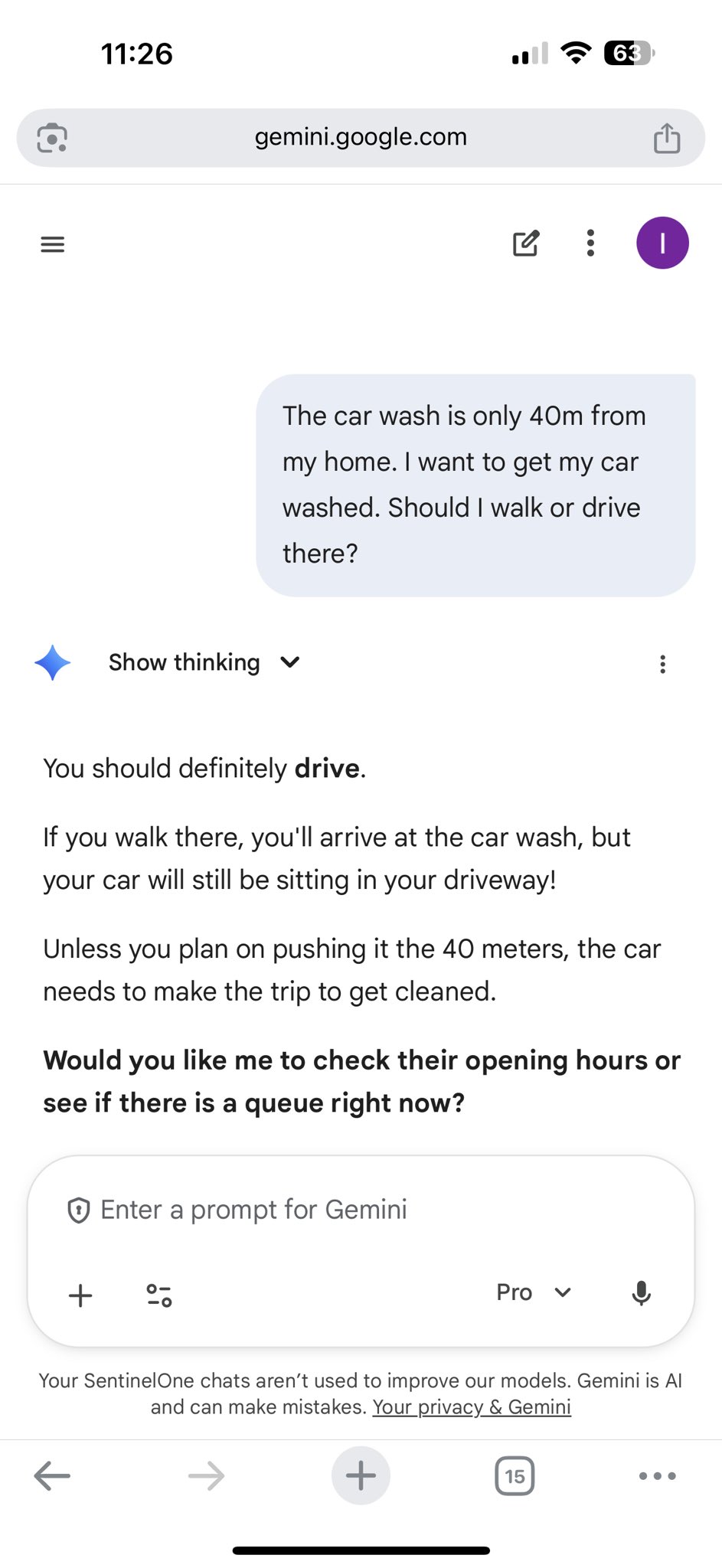Start voice input with the microphone
Screen dimensions: 722x1568
point(642,1293)
